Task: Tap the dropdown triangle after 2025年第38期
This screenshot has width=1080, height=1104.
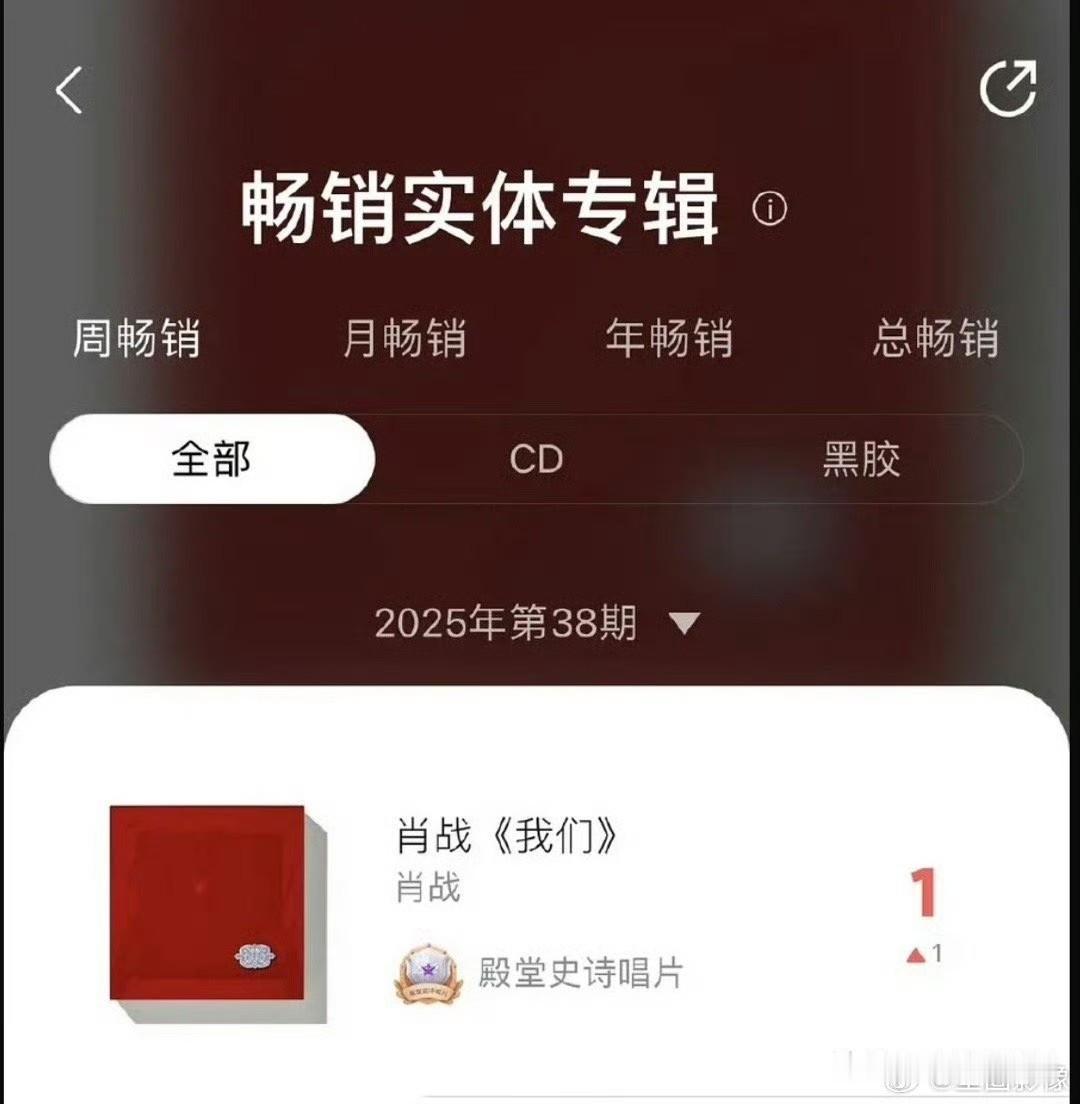Action: 685,623
